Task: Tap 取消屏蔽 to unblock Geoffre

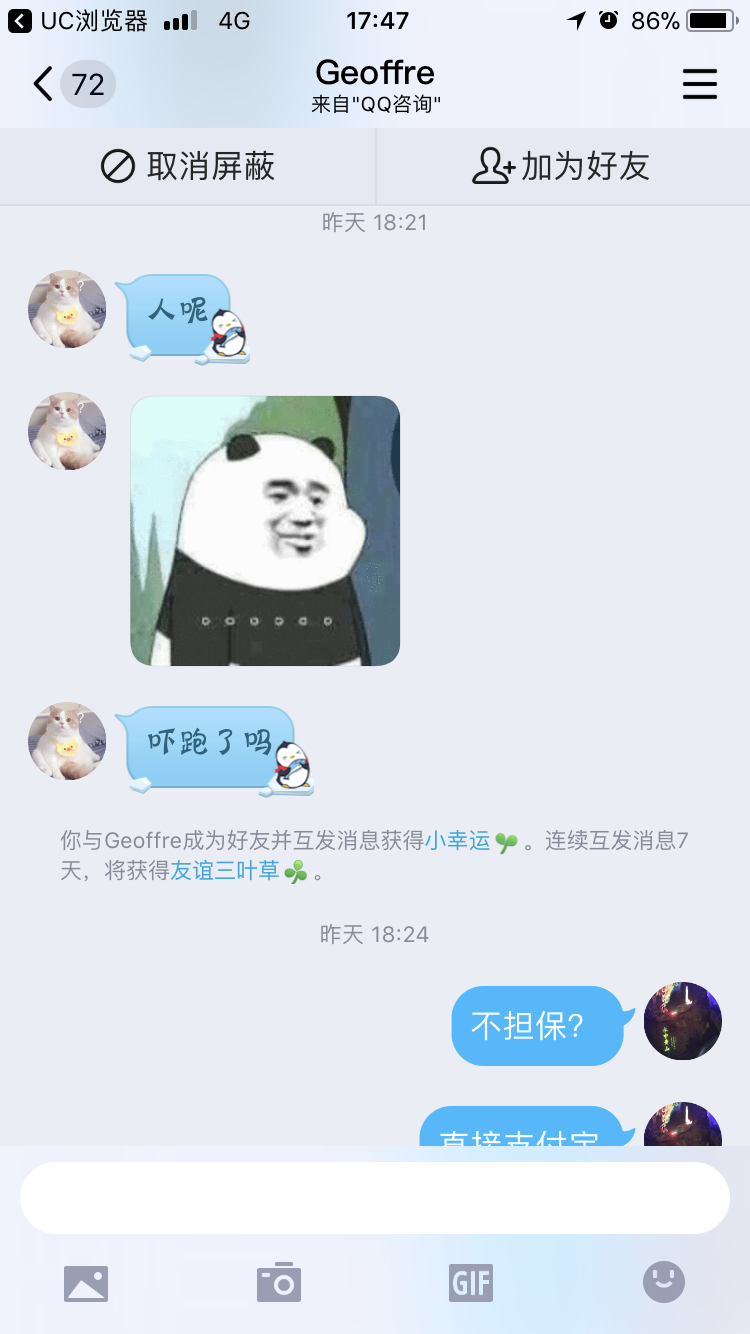Action: 188,166
